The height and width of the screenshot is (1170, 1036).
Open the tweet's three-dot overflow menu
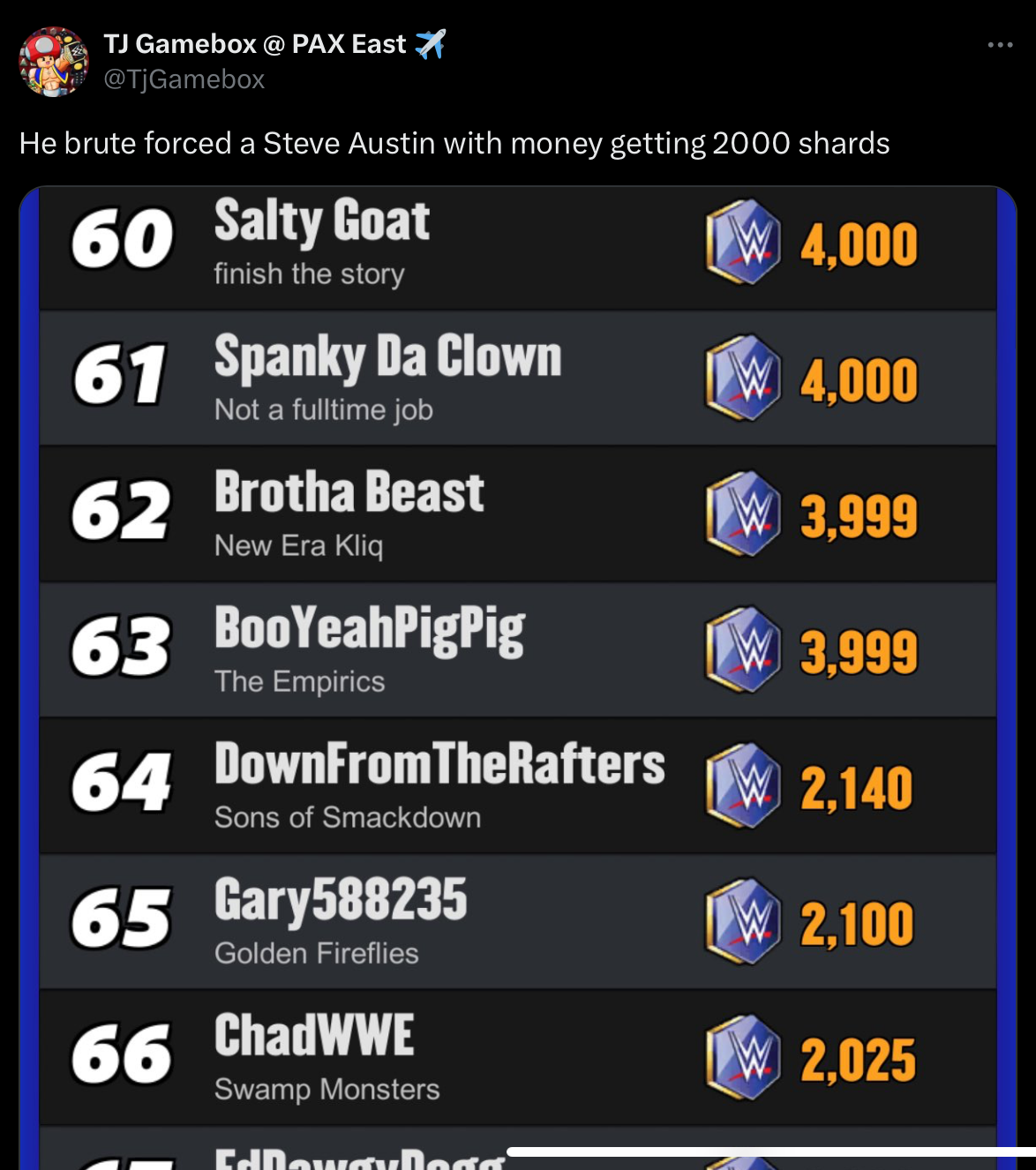[1000, 45]
